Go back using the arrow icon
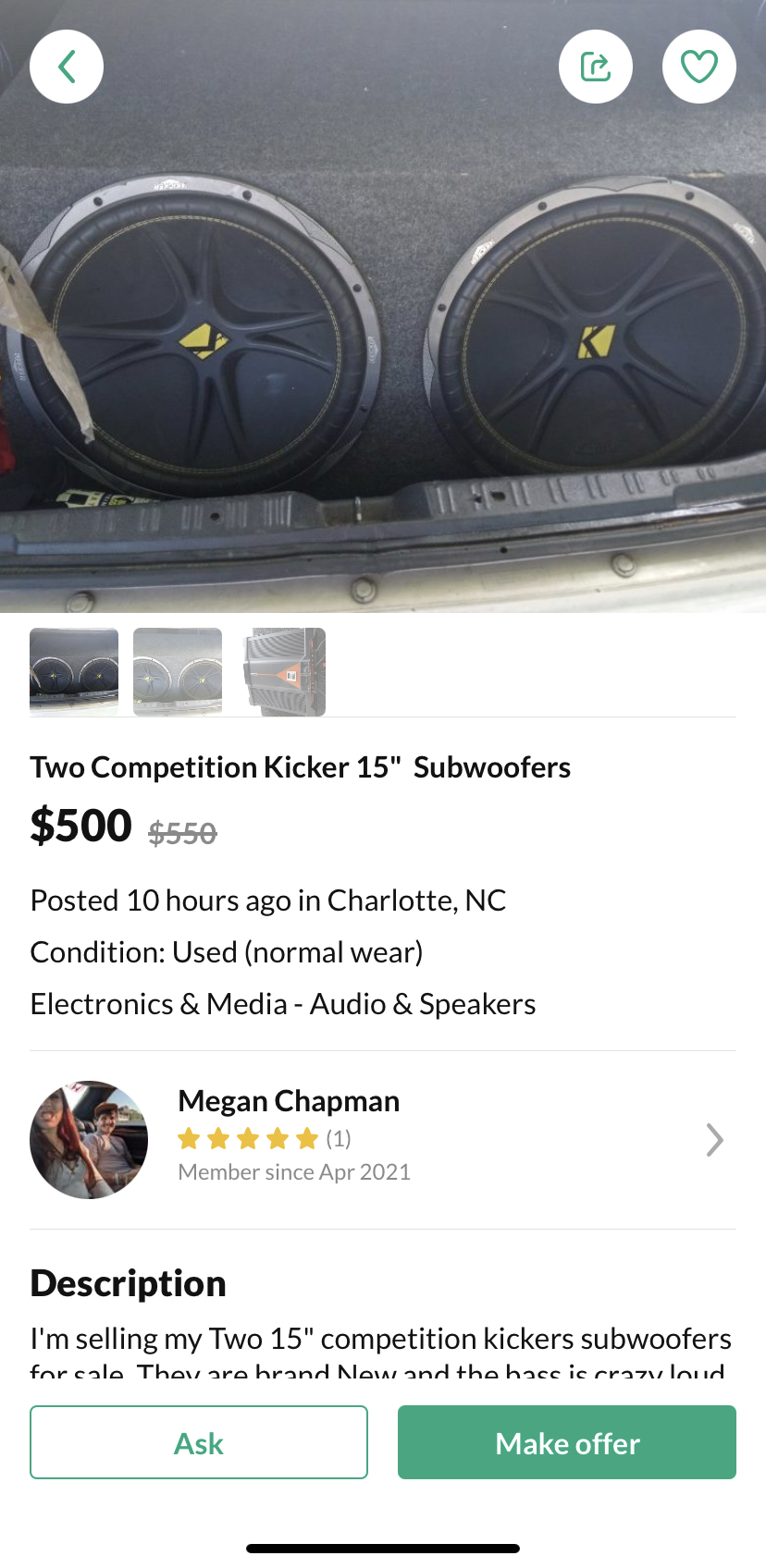Image resolution: width=766 pixels, height=1568 pixels. (67, 67)
